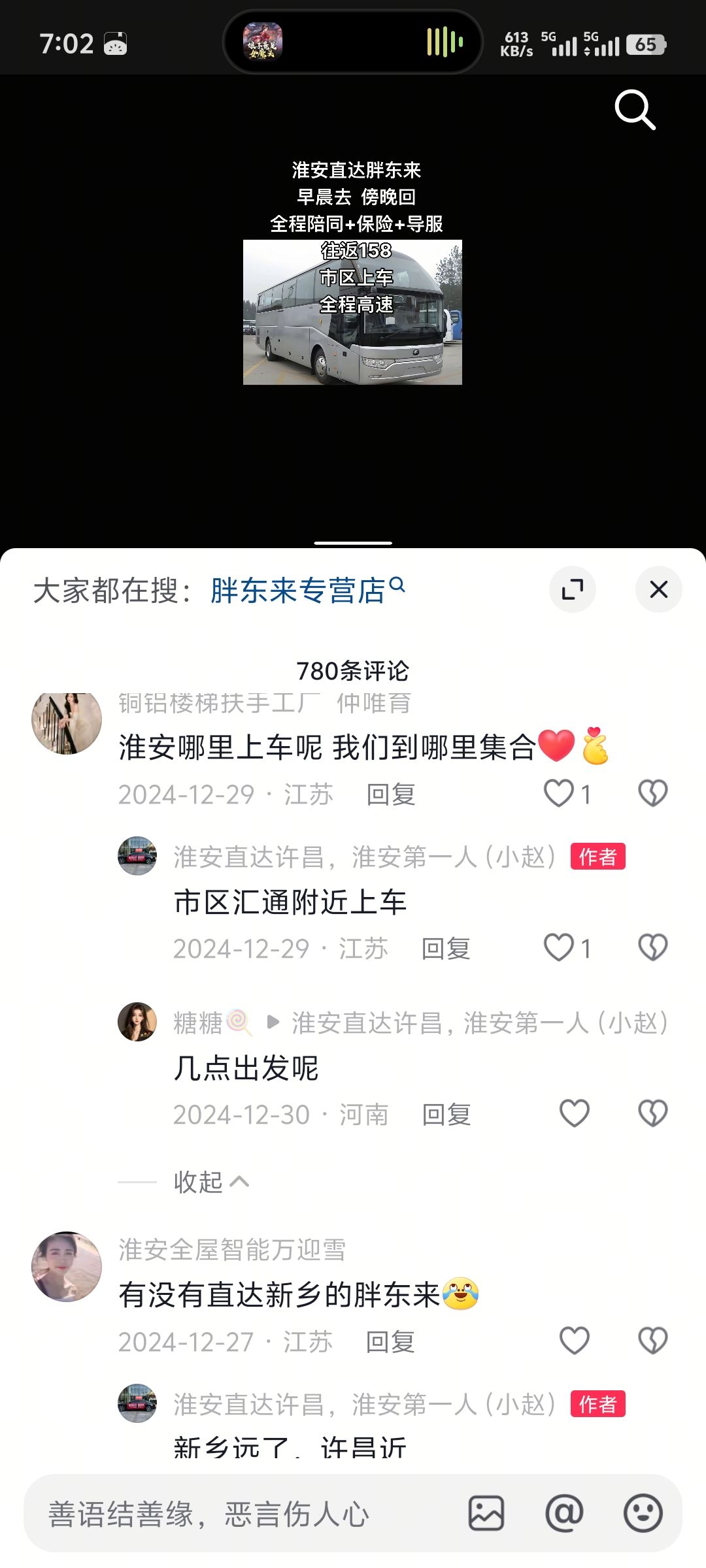
Task: Attach an image to the comment
Action: coord(486,1513)
